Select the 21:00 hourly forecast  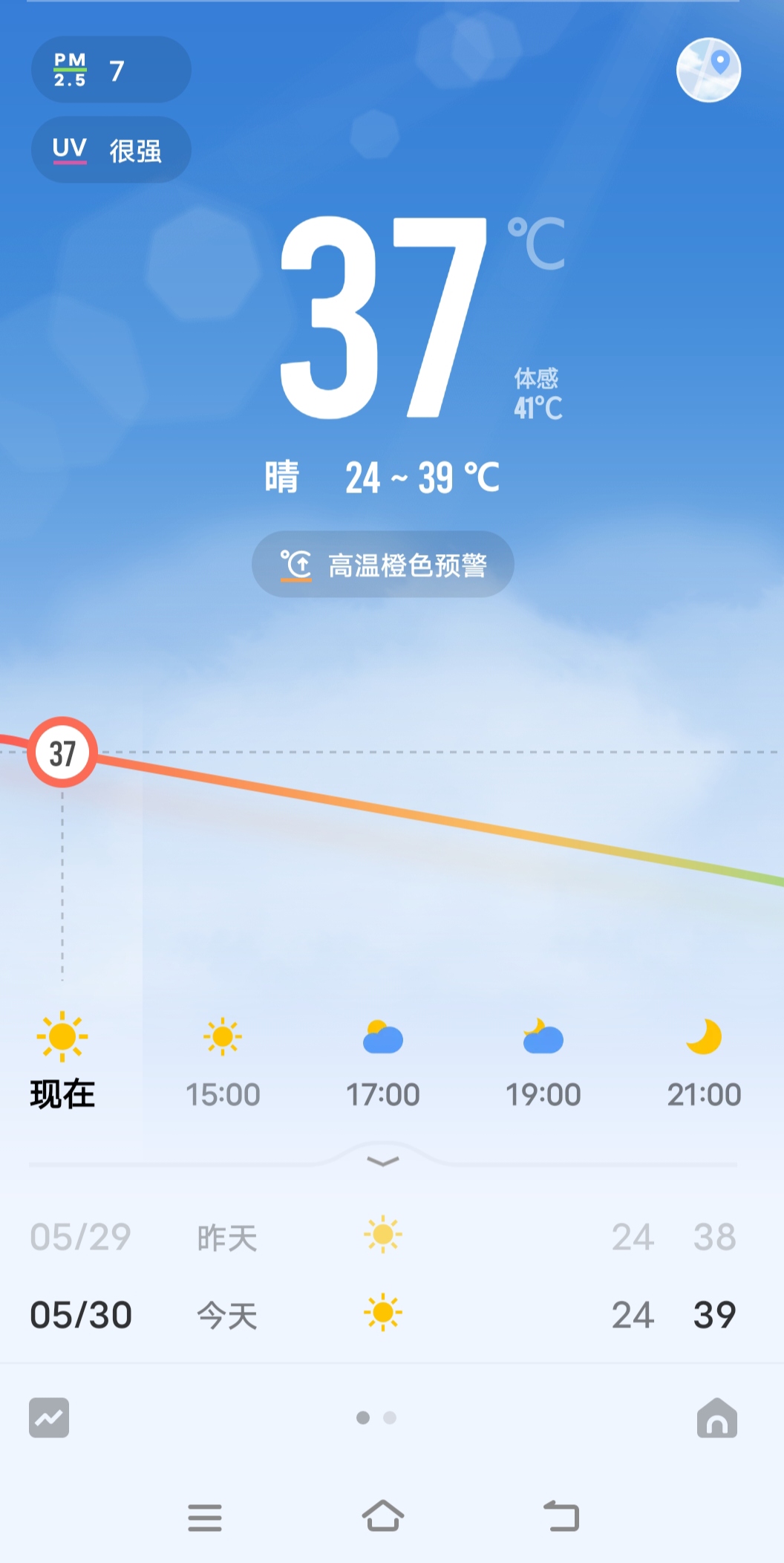coord(704,1062)
